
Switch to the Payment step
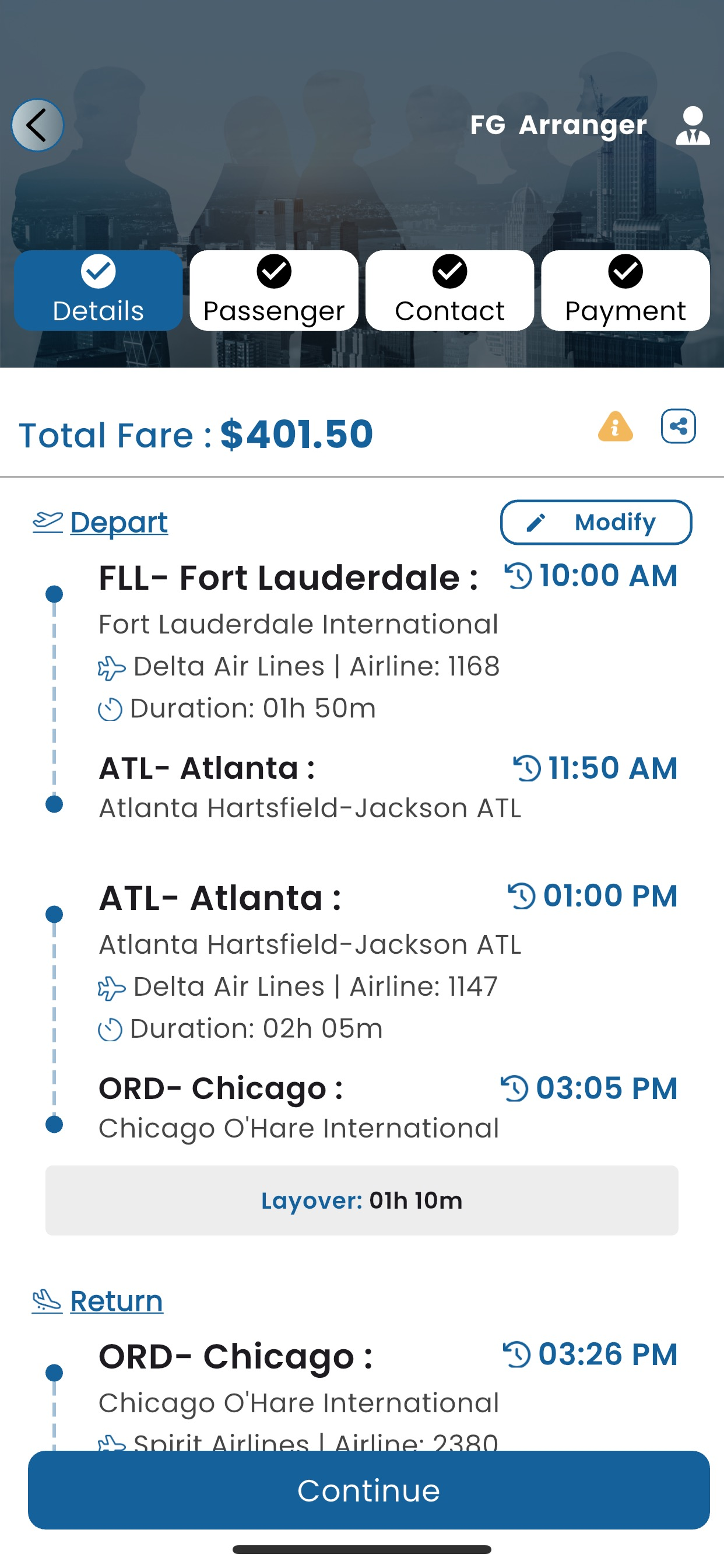pyautogui.click(x=625, y=290)
